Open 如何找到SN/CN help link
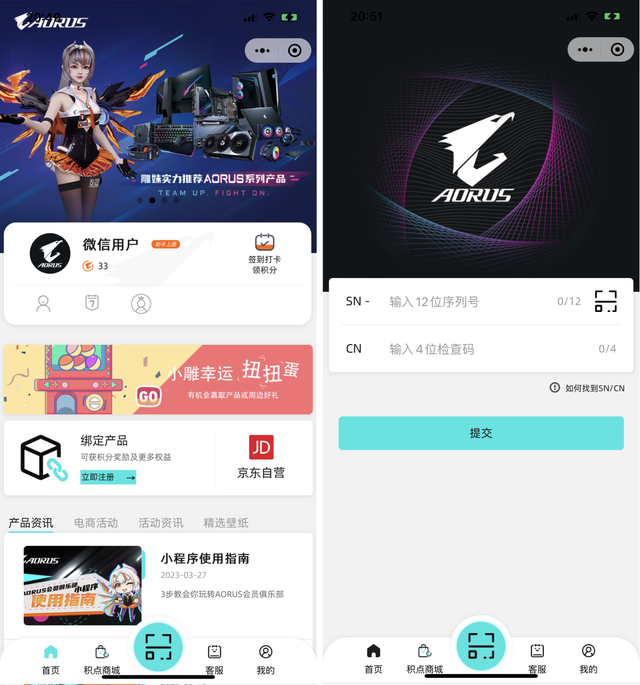640x685 pixels. tap(588, 388)
